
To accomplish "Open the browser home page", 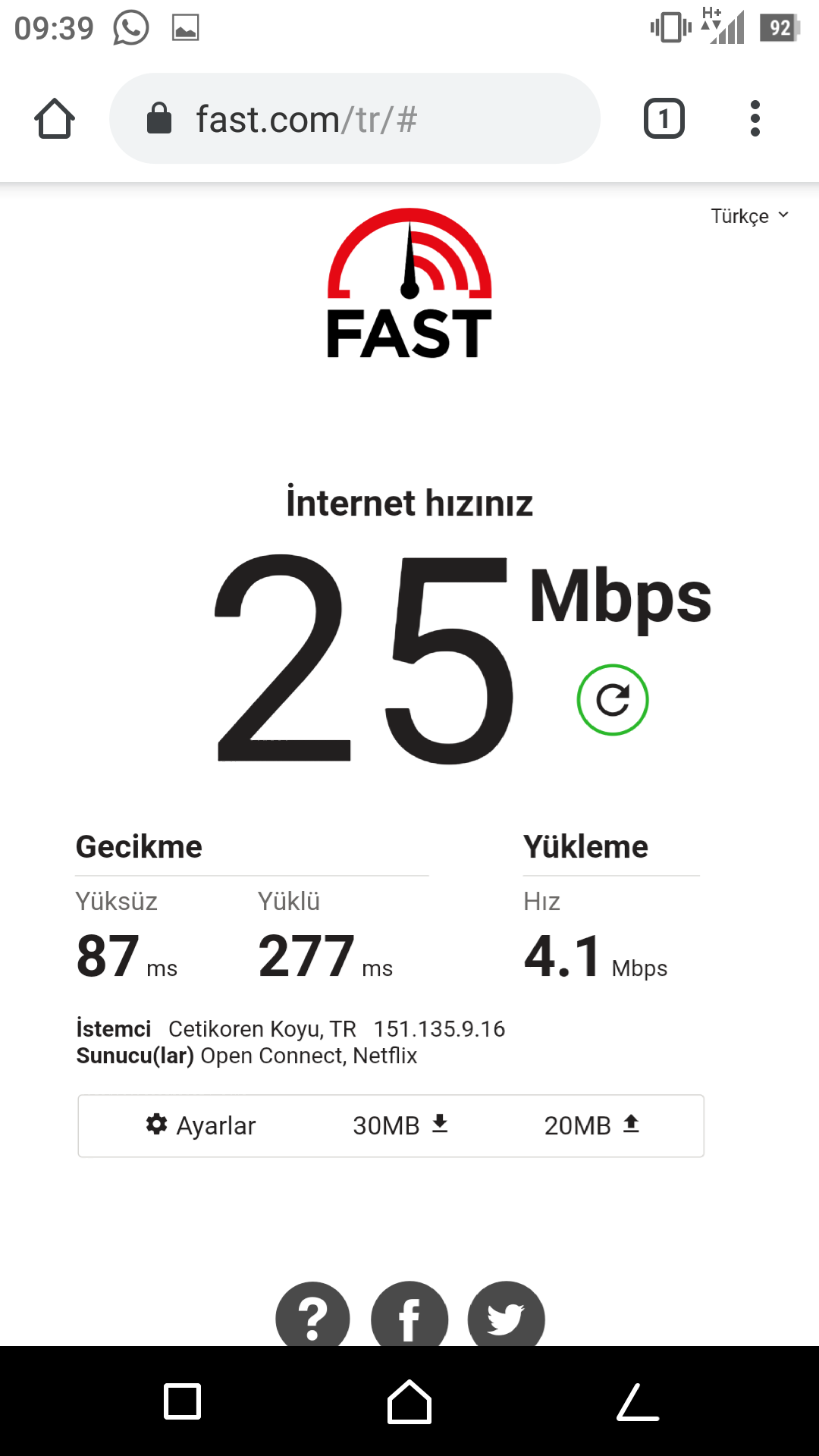I will (55, 118).
